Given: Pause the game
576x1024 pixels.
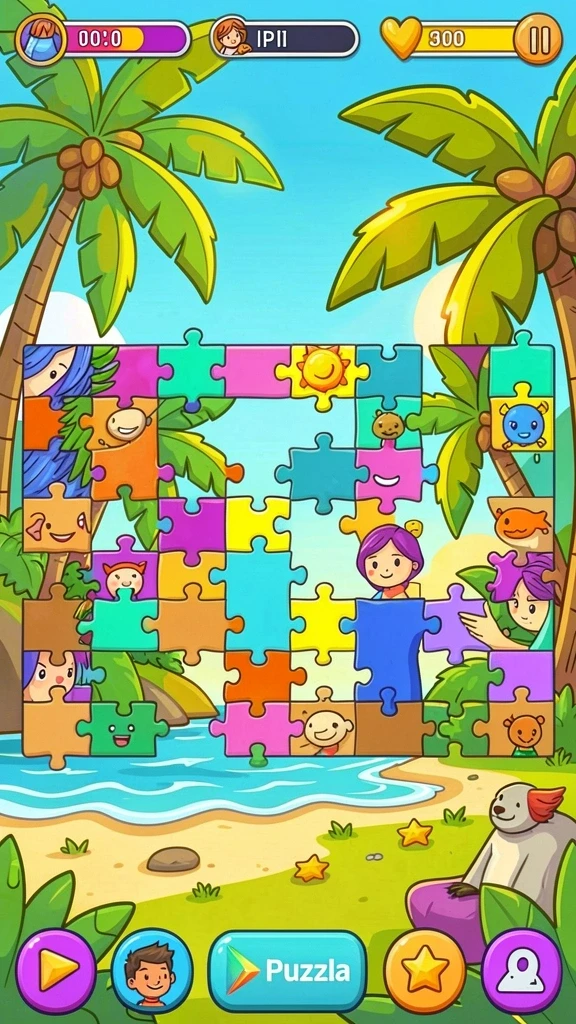Looking at the screenshot, I should 537,39.
